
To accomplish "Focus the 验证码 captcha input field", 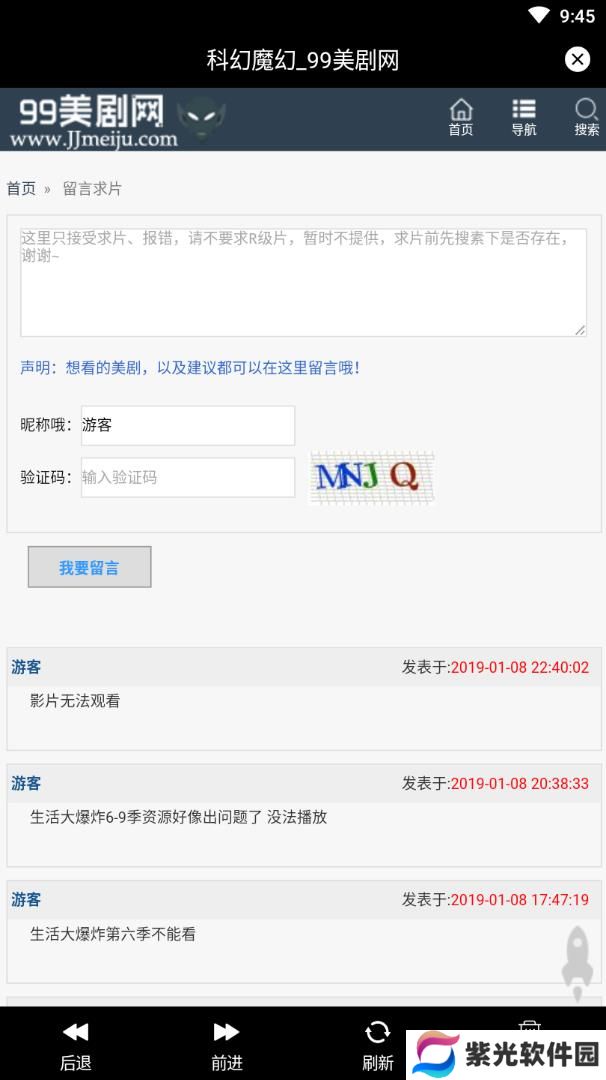I will point(188,477).
